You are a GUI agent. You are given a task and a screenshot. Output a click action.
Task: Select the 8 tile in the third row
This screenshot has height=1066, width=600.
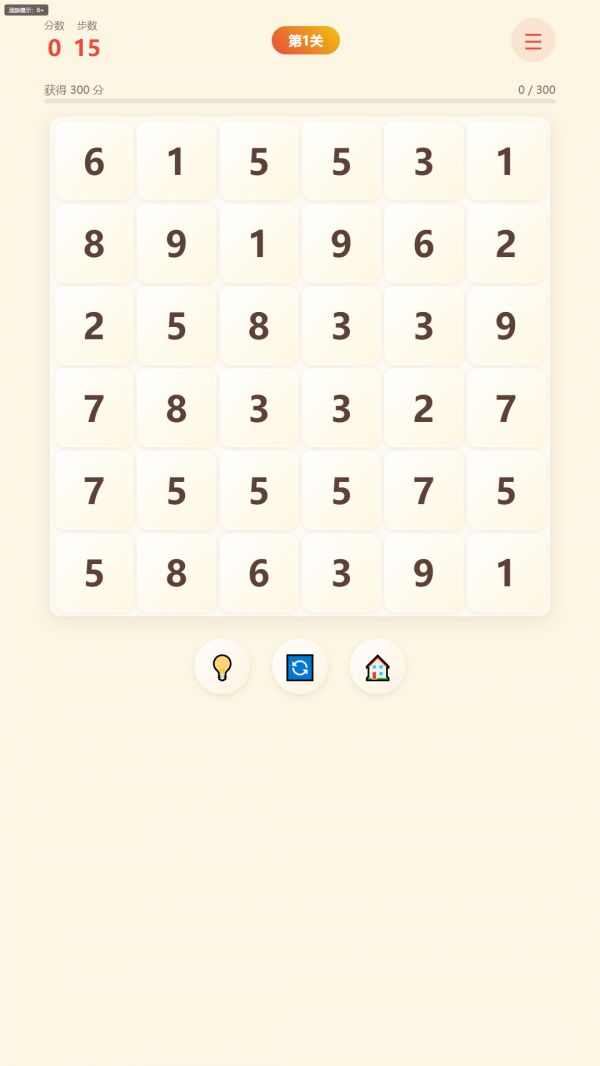[x=259, y=326]
